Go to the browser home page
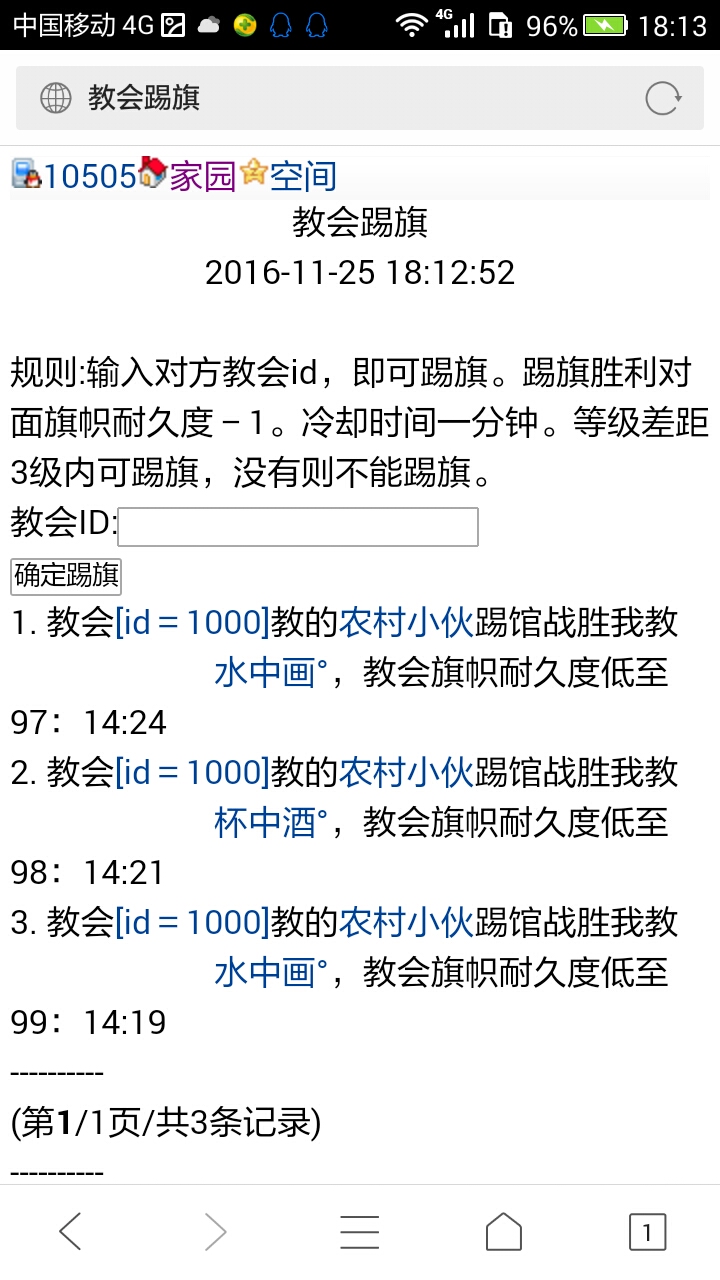Viewport: 720px width, 1280px height. point(504,1232)
